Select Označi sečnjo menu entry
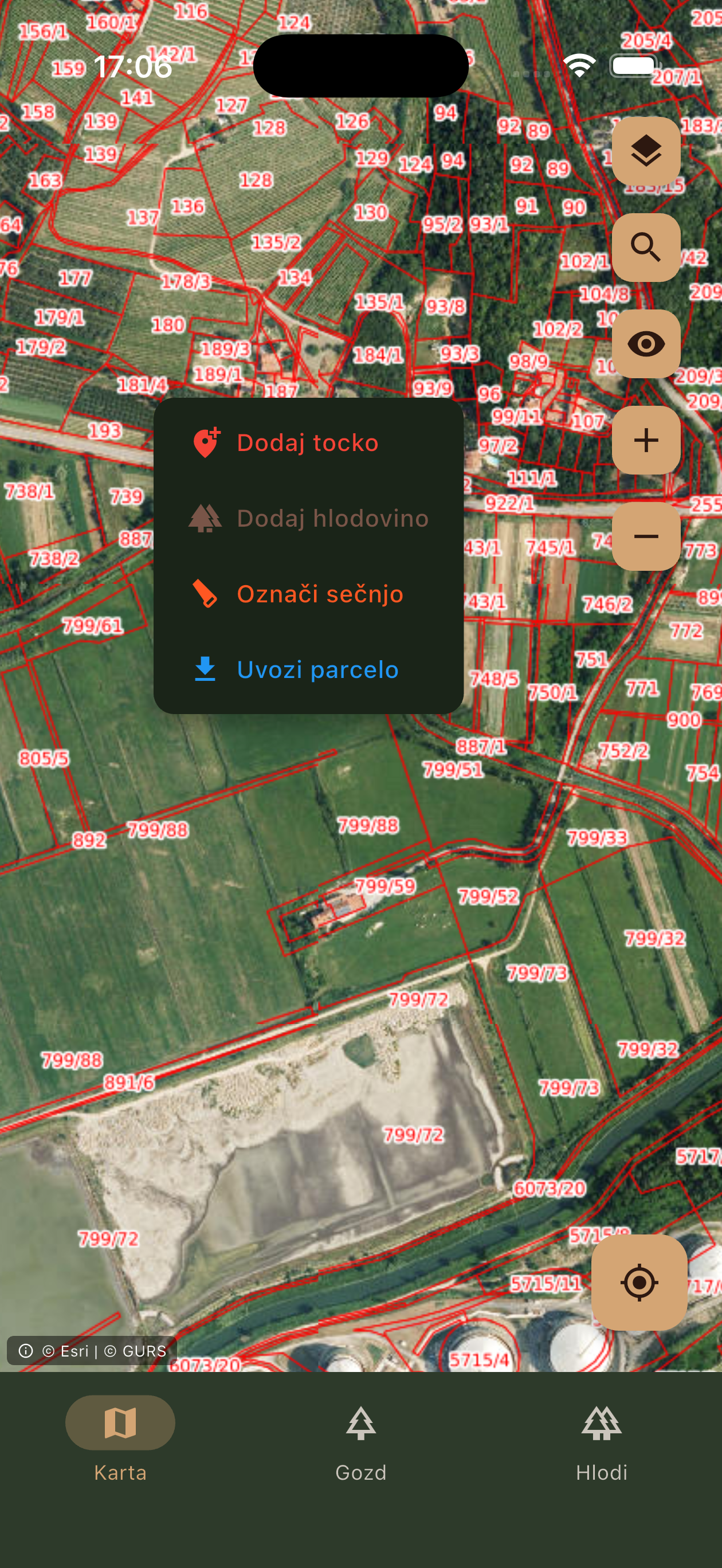This screenshot has width=722, height=1568. [320, 594]
